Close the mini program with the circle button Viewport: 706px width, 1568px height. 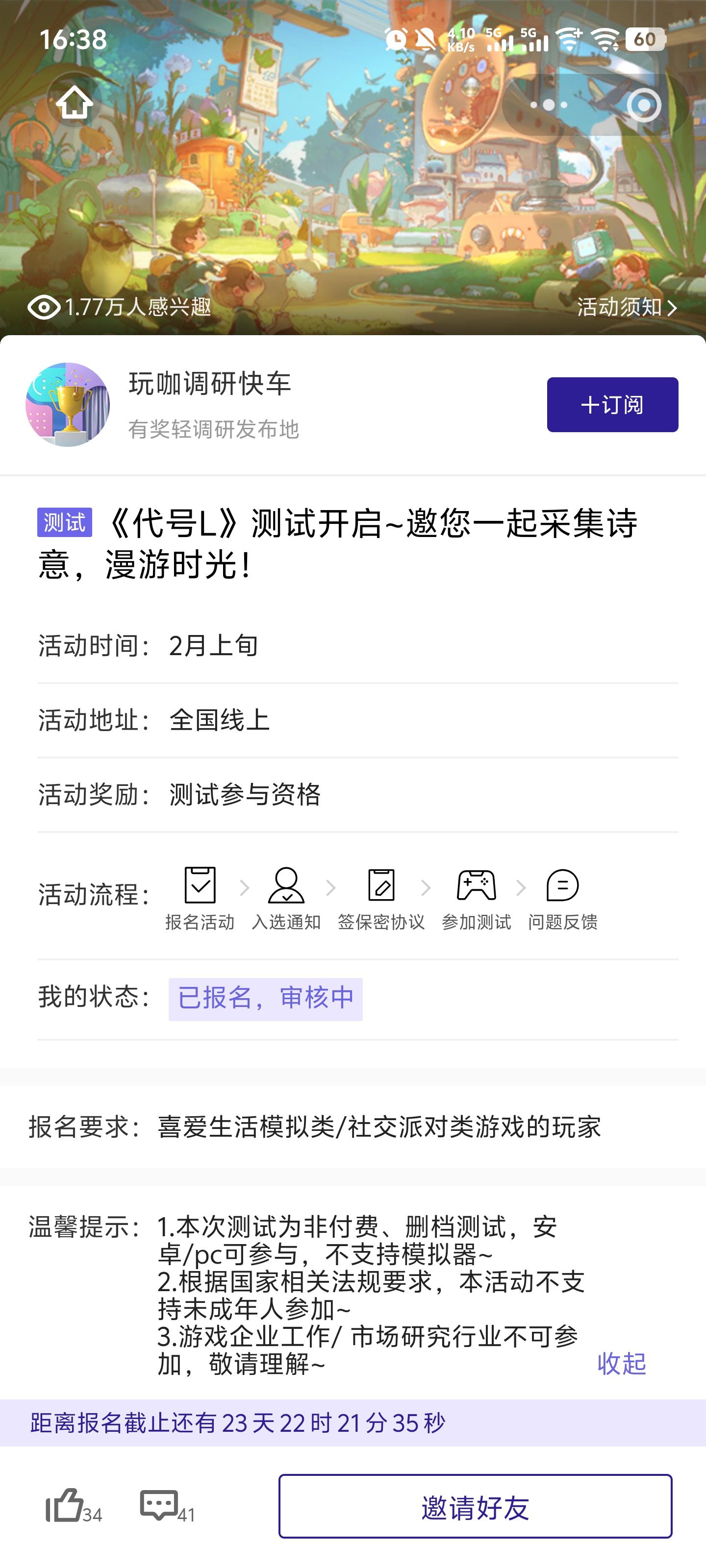tap(643, 105)
